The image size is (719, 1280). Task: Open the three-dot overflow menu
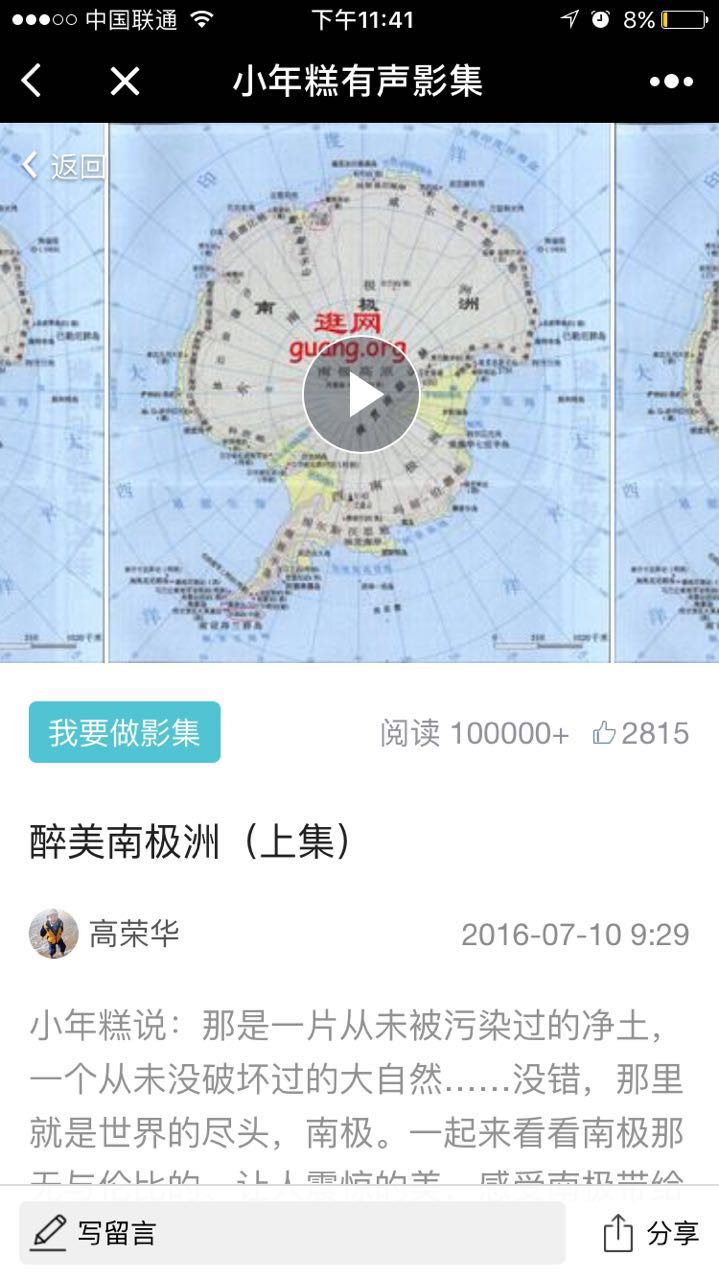[671, 82]
